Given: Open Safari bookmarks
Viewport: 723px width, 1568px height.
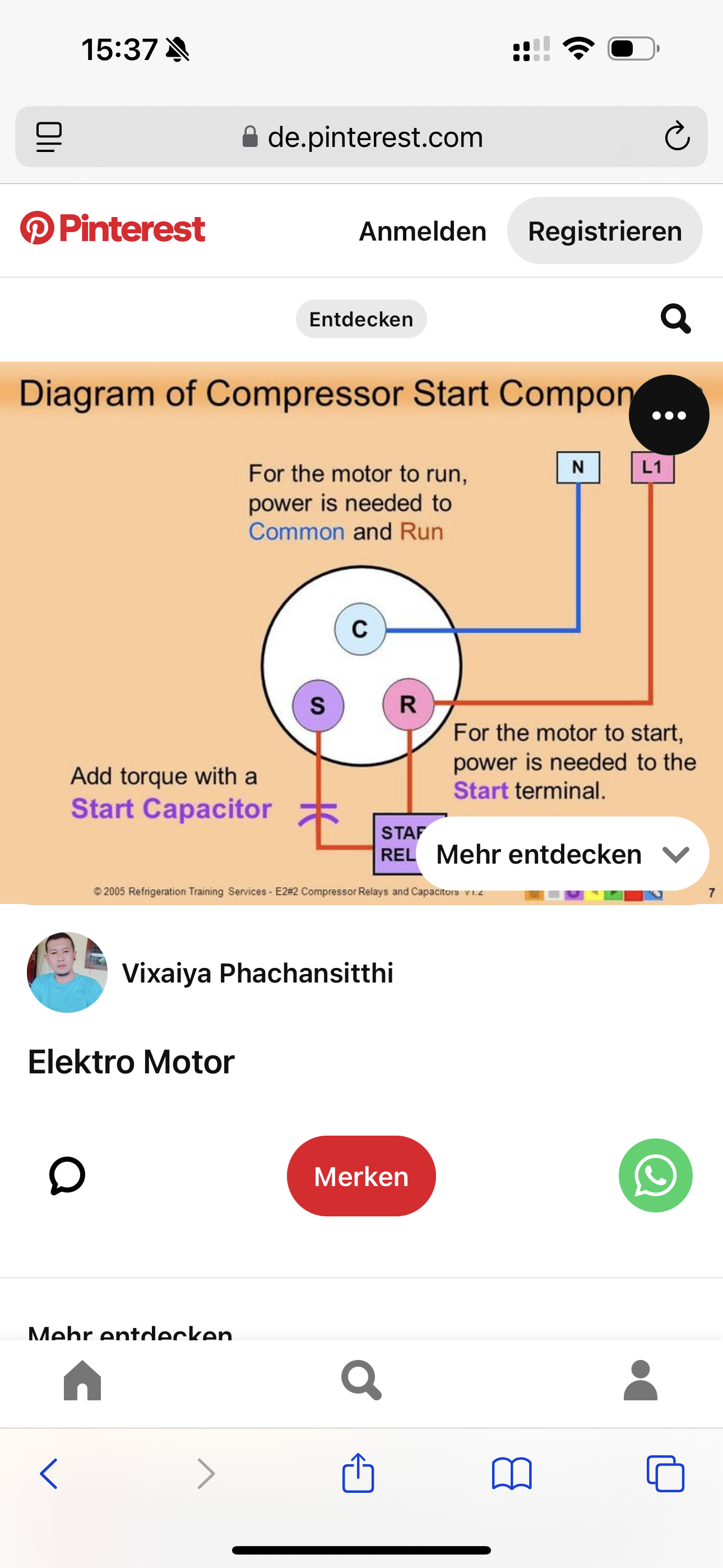Looking at the screenshot, I should tap(511, 1473).
